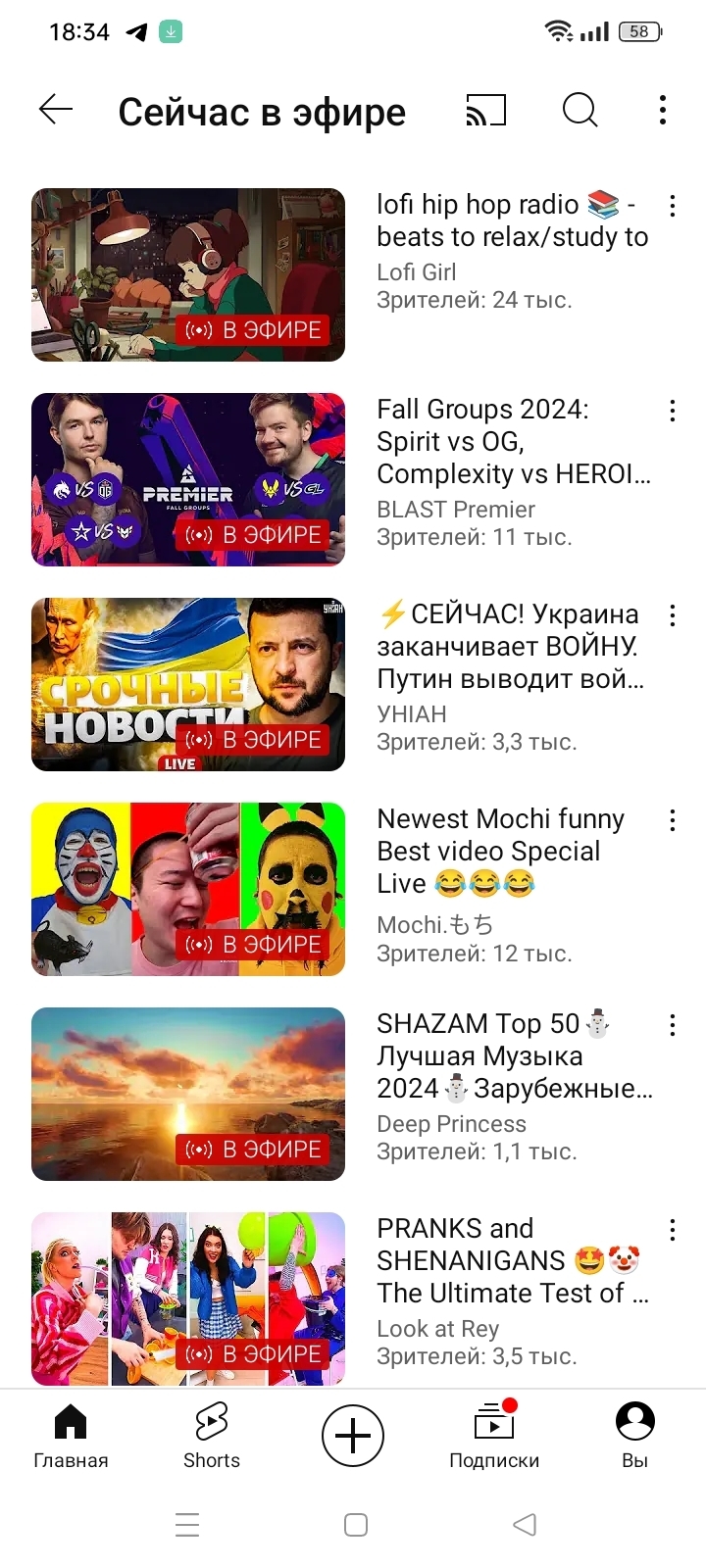Open the УНІАН live news stream
The image size is (706, 1568).
[x=188, y=685]
